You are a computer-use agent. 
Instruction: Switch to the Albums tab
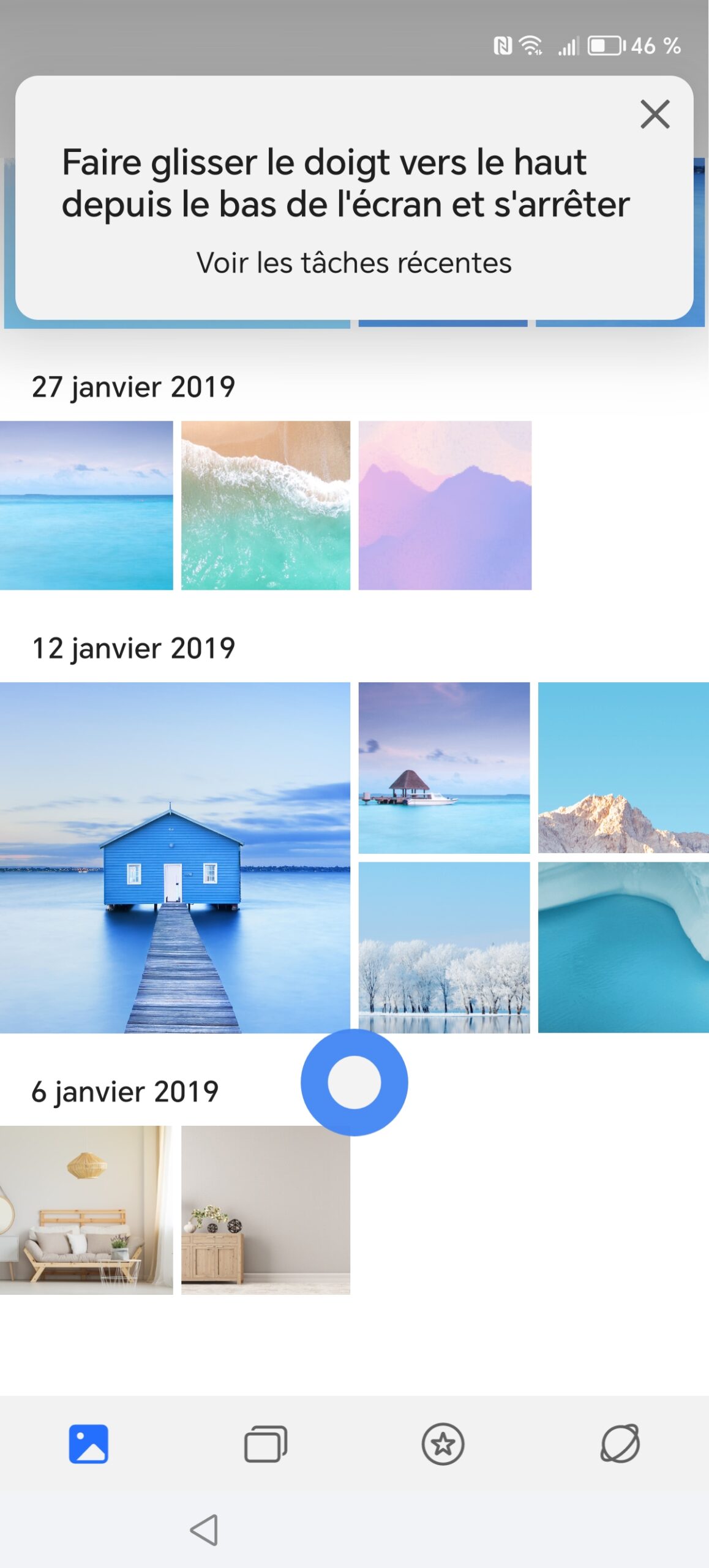pyautogui.click(x=266, y=1444)
